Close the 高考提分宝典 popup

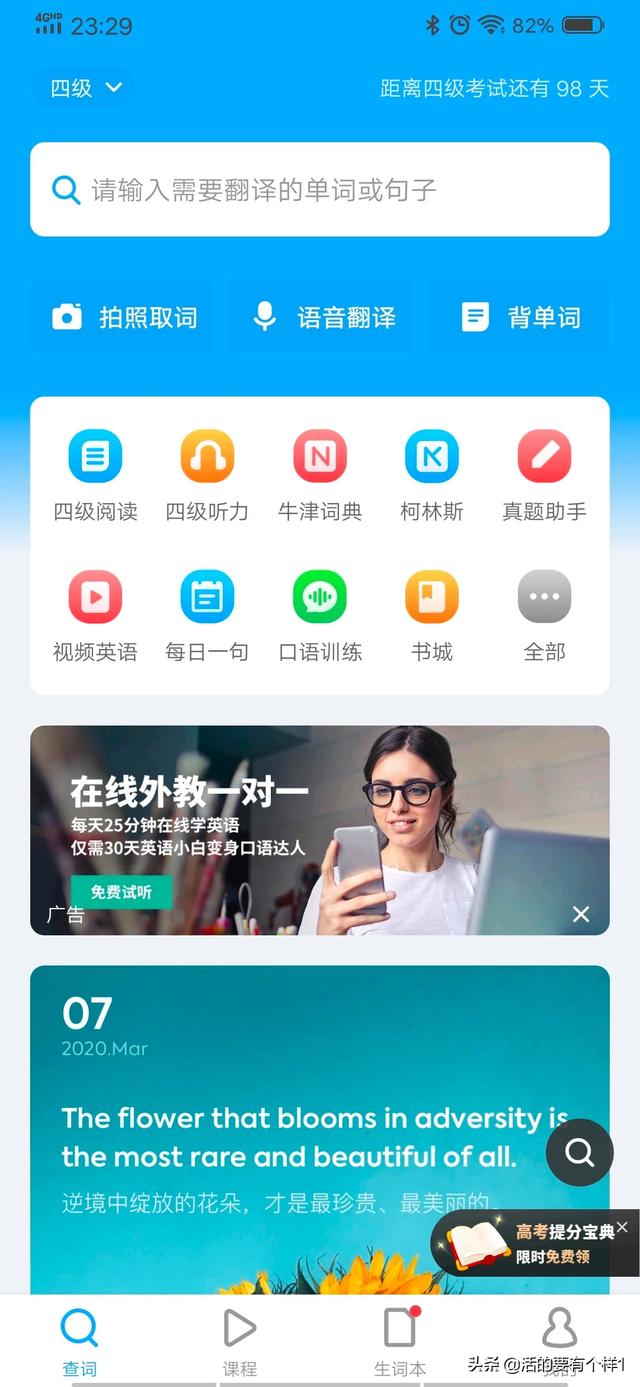pyautogui.click(x=622, y=1226)
